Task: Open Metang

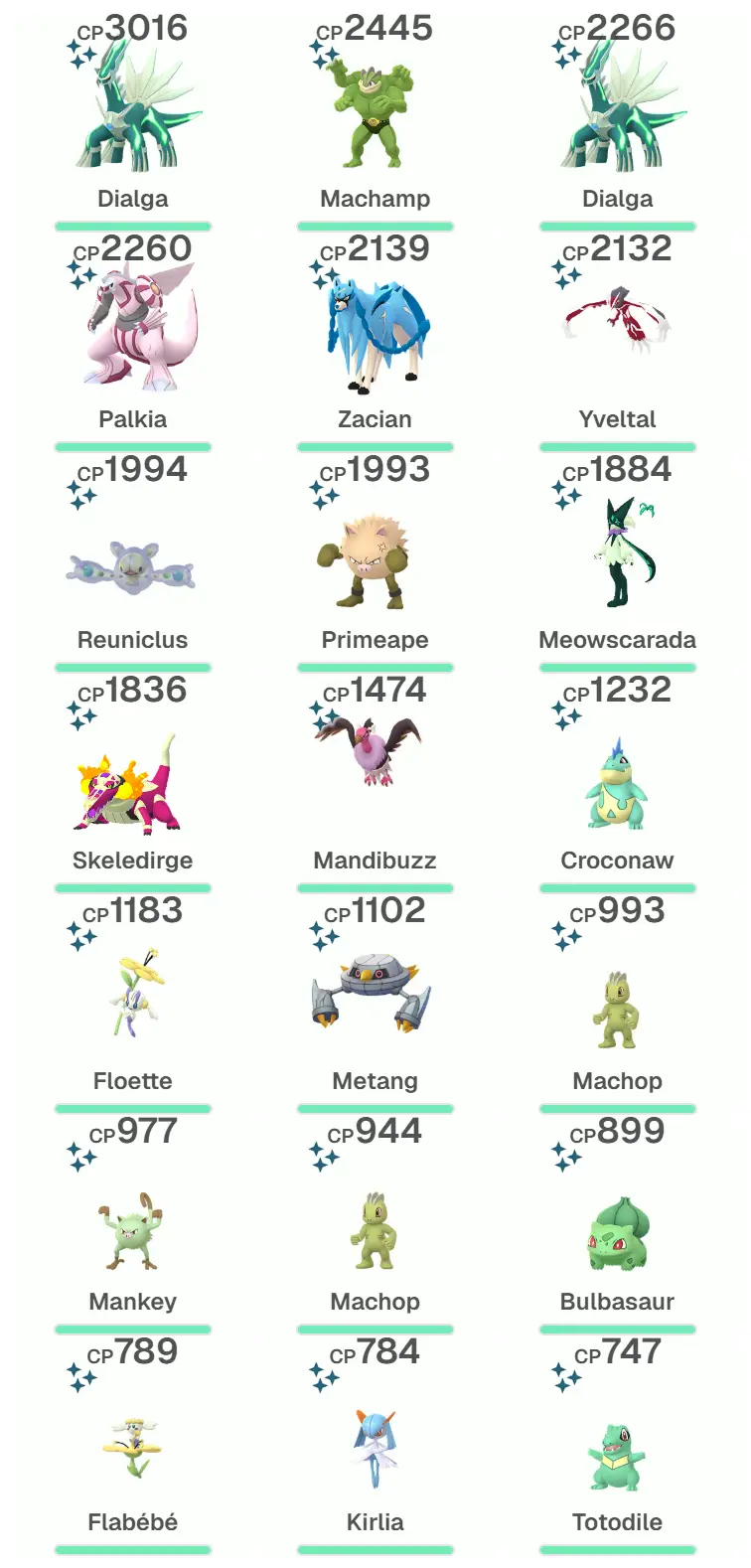Action: tap(375, 993)
